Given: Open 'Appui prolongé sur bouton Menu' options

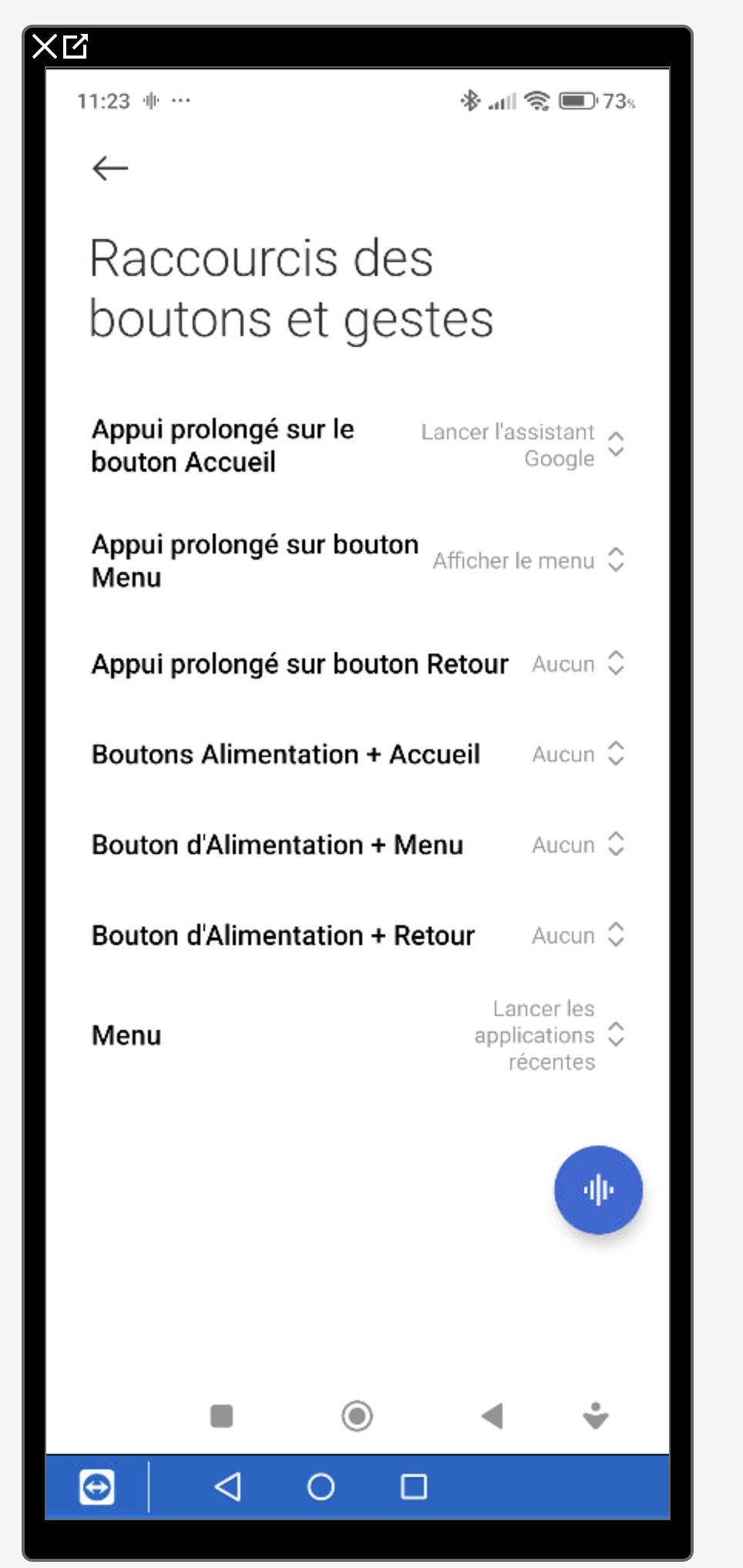Looking at the screenshot, I should [358, 560].
